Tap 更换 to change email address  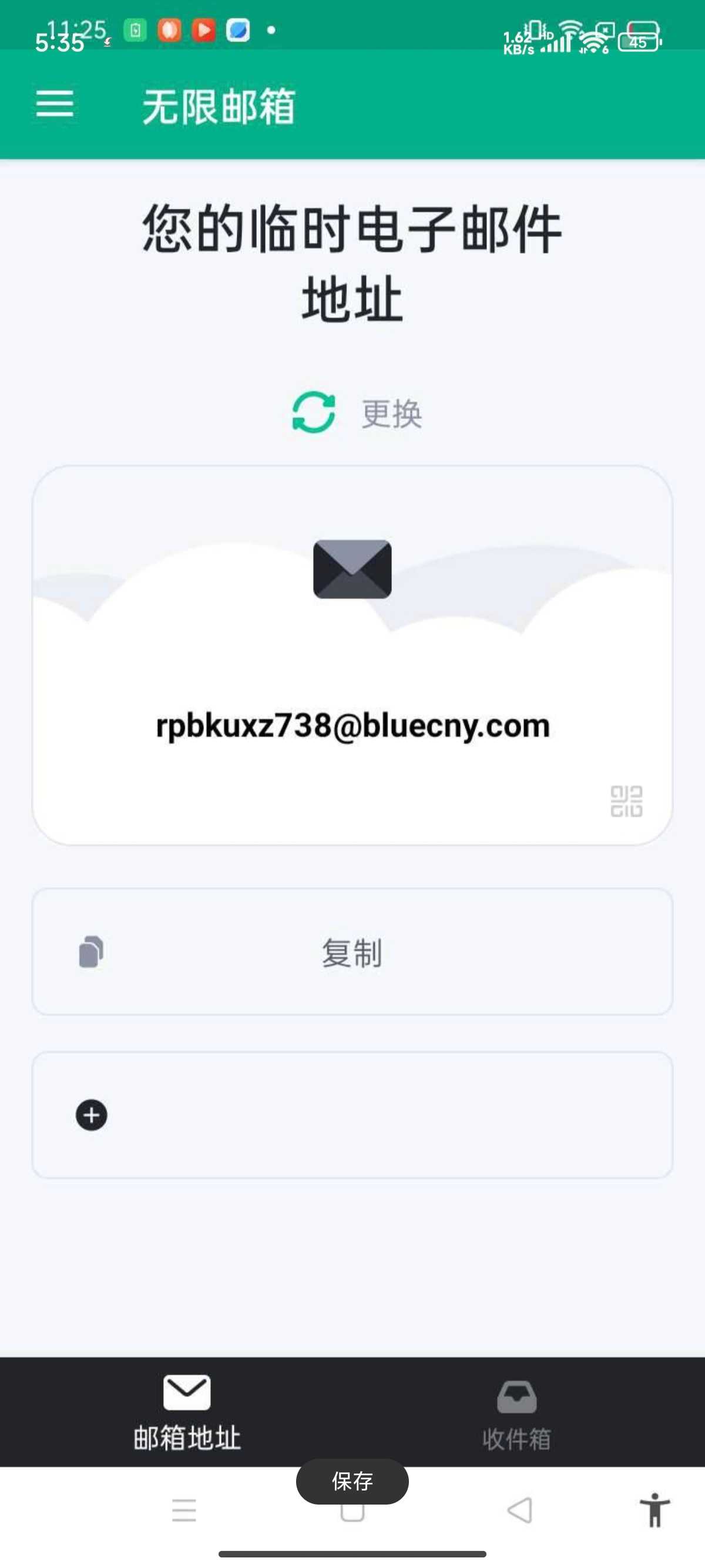coord(358,413)
